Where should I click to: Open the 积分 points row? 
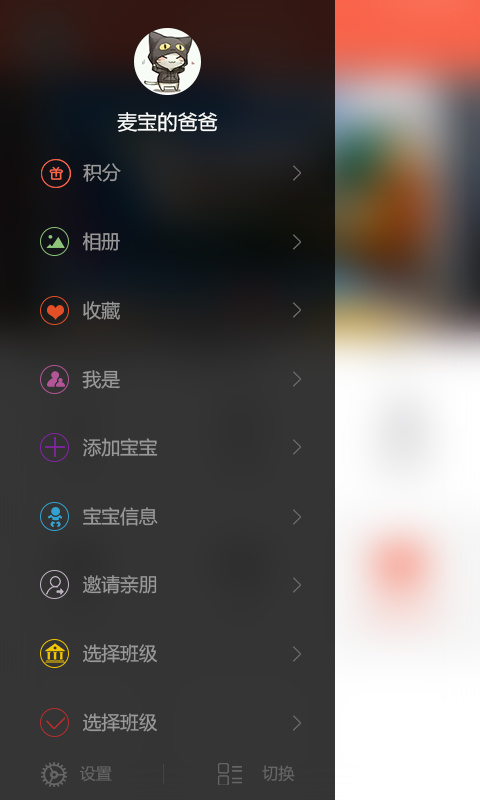[167, 173]
